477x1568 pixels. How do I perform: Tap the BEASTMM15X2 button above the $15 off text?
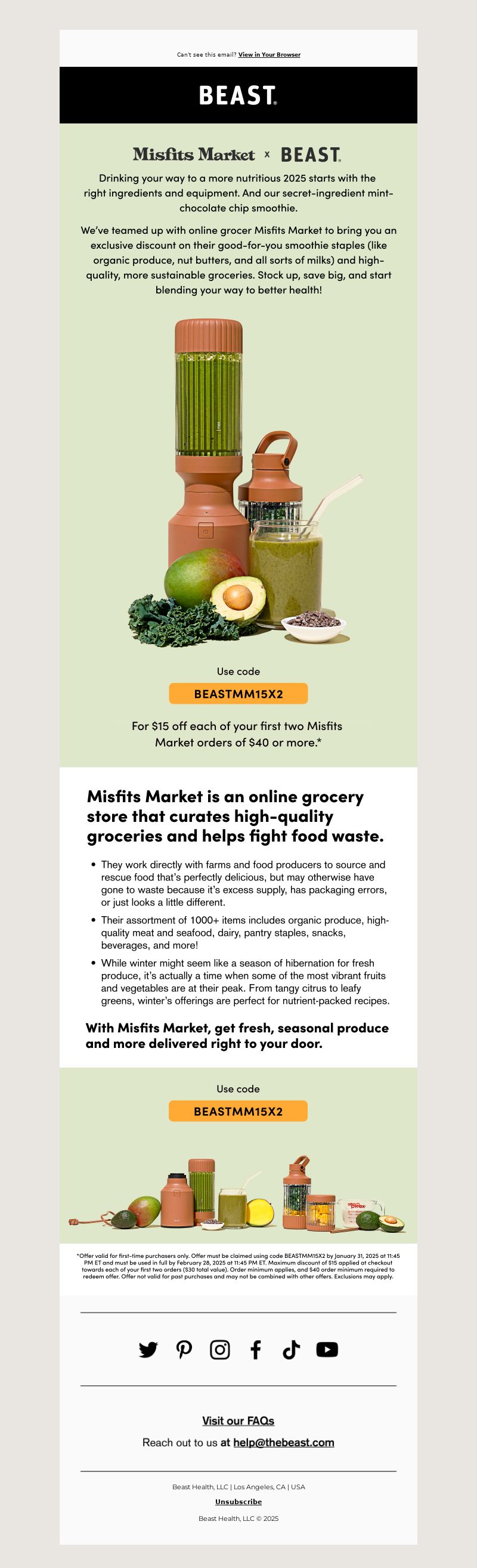tap(238, 694)
